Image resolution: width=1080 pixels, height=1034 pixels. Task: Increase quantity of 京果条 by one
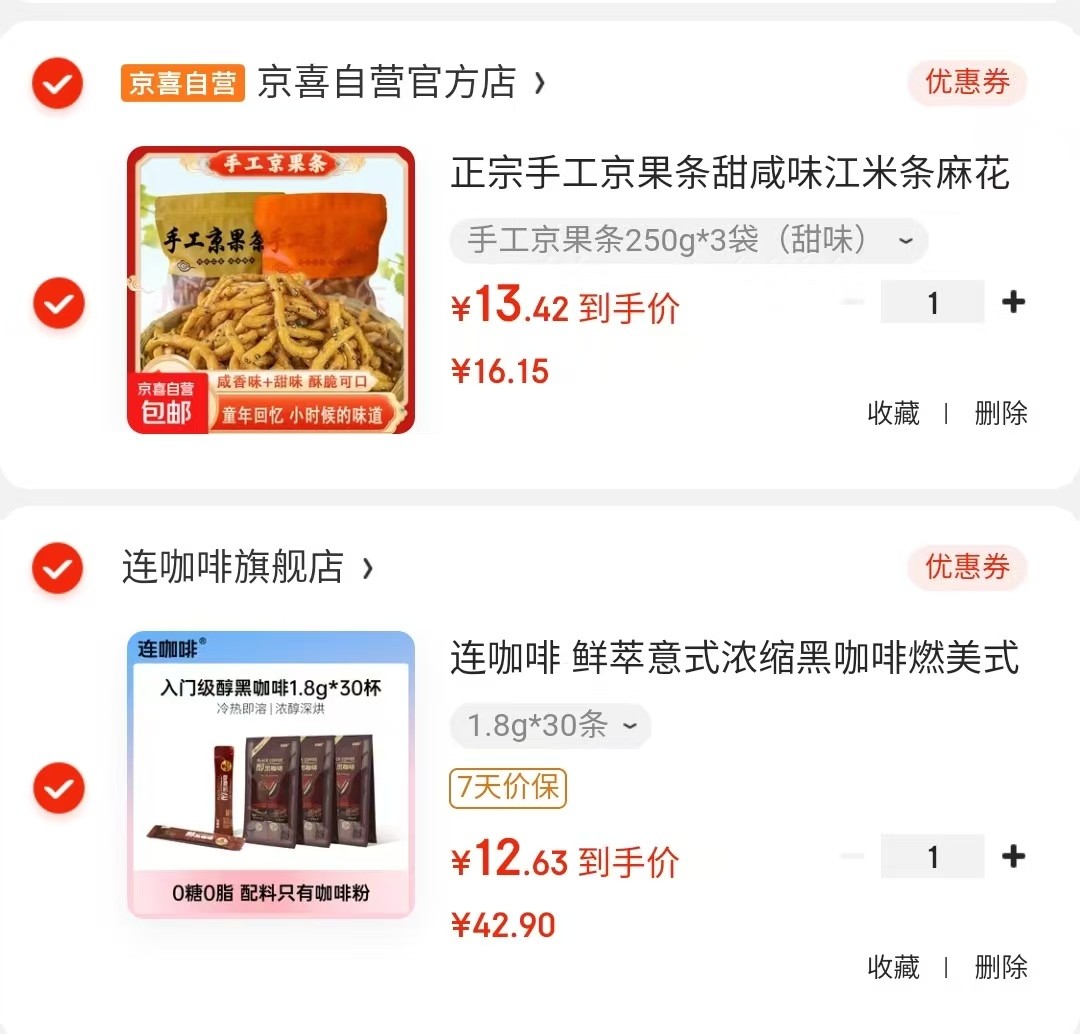(x=1013, y=302)
